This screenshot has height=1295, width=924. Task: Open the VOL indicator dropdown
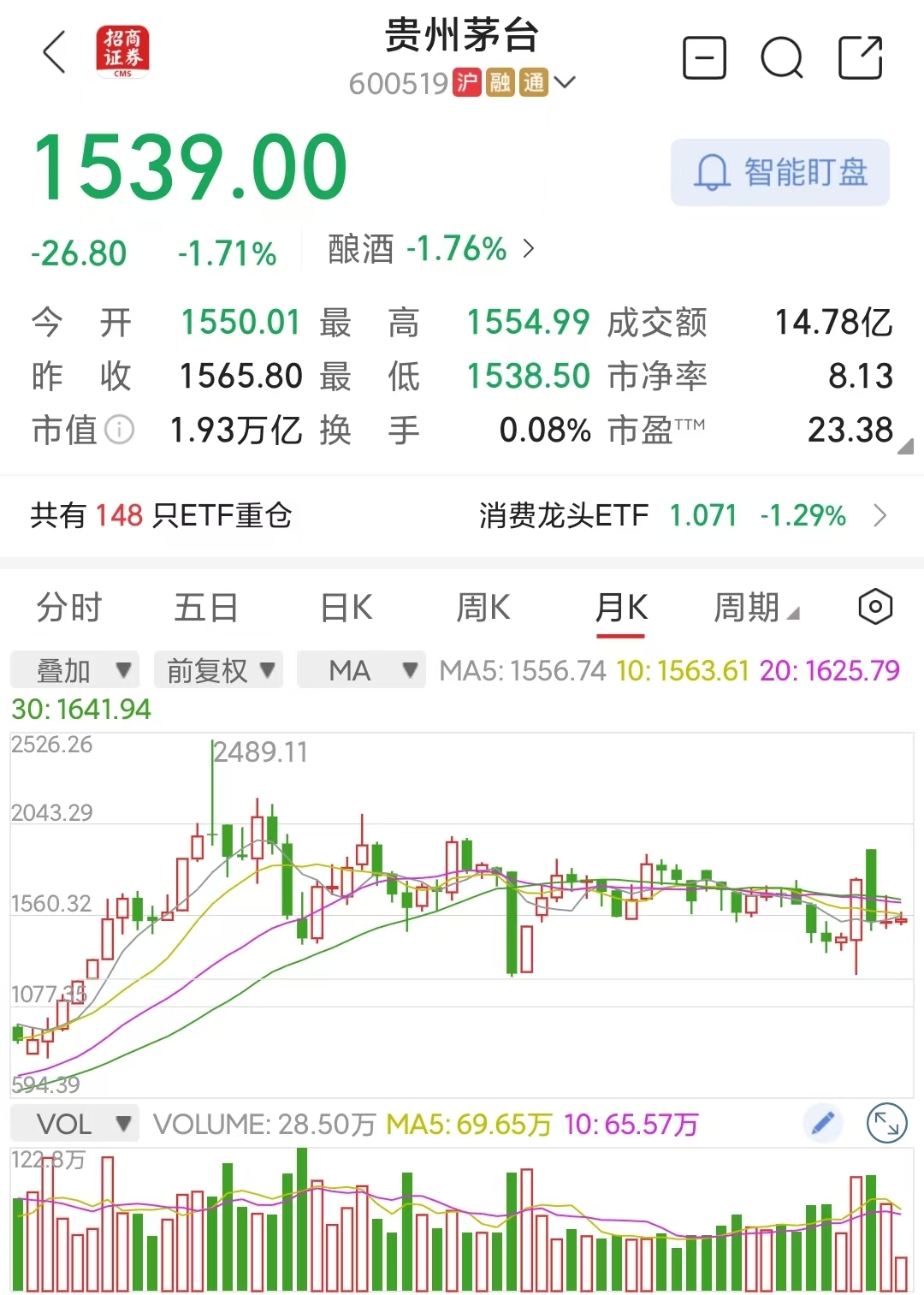[x=74, y=1124]
